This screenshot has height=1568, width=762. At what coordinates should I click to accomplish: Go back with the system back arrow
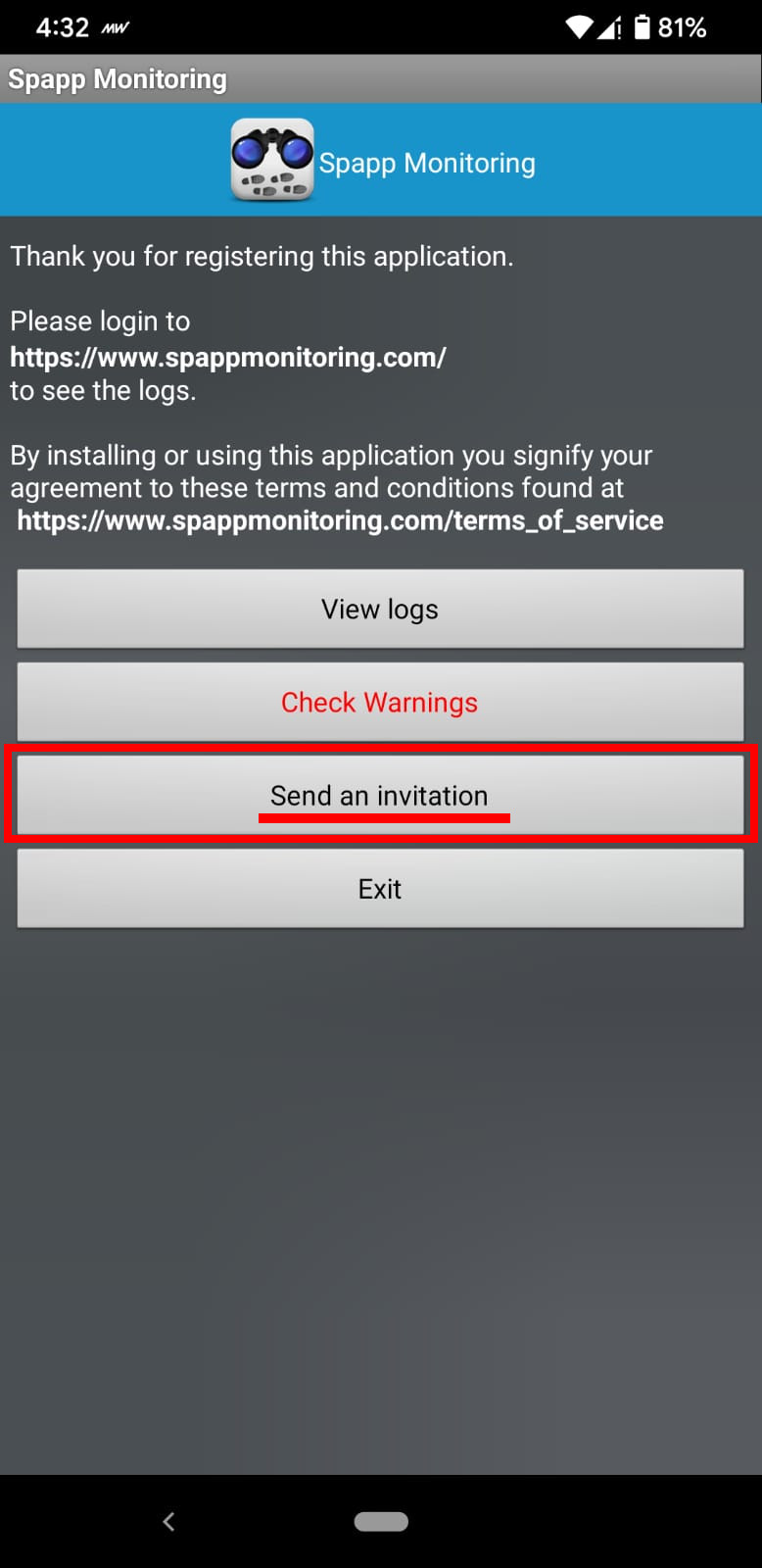[x=168, y=1521]
